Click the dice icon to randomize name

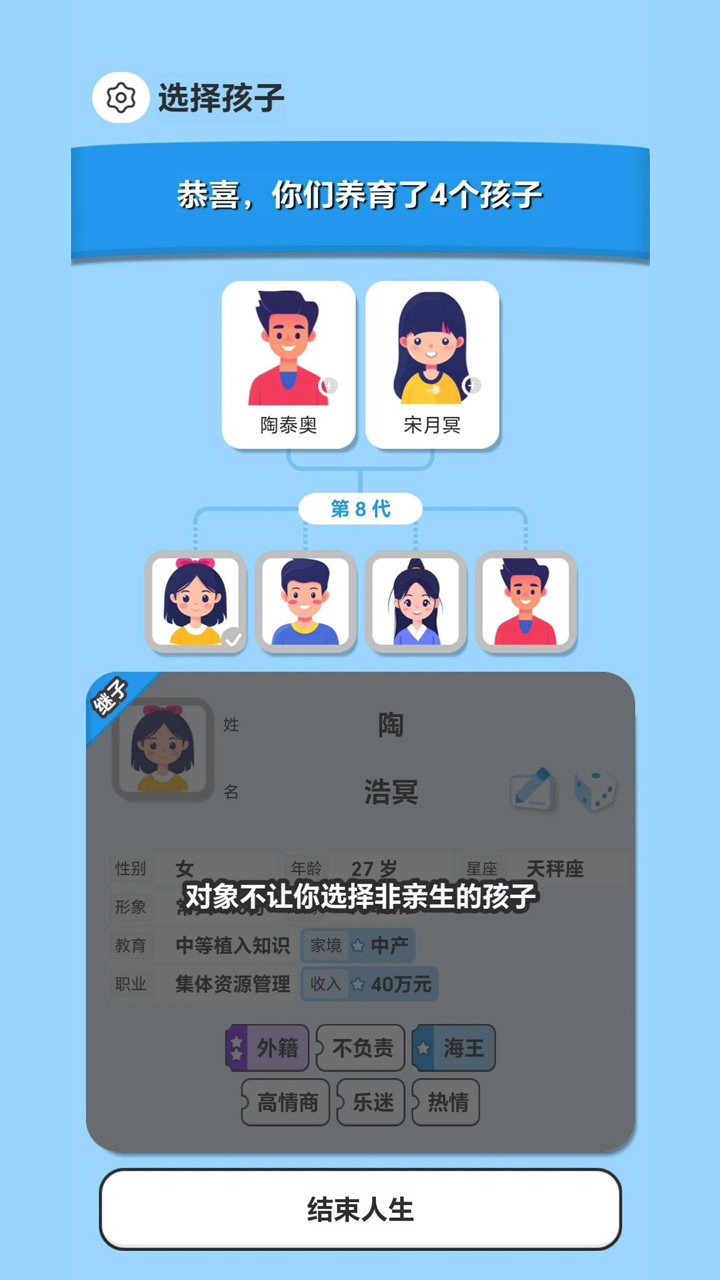point(597,789)
